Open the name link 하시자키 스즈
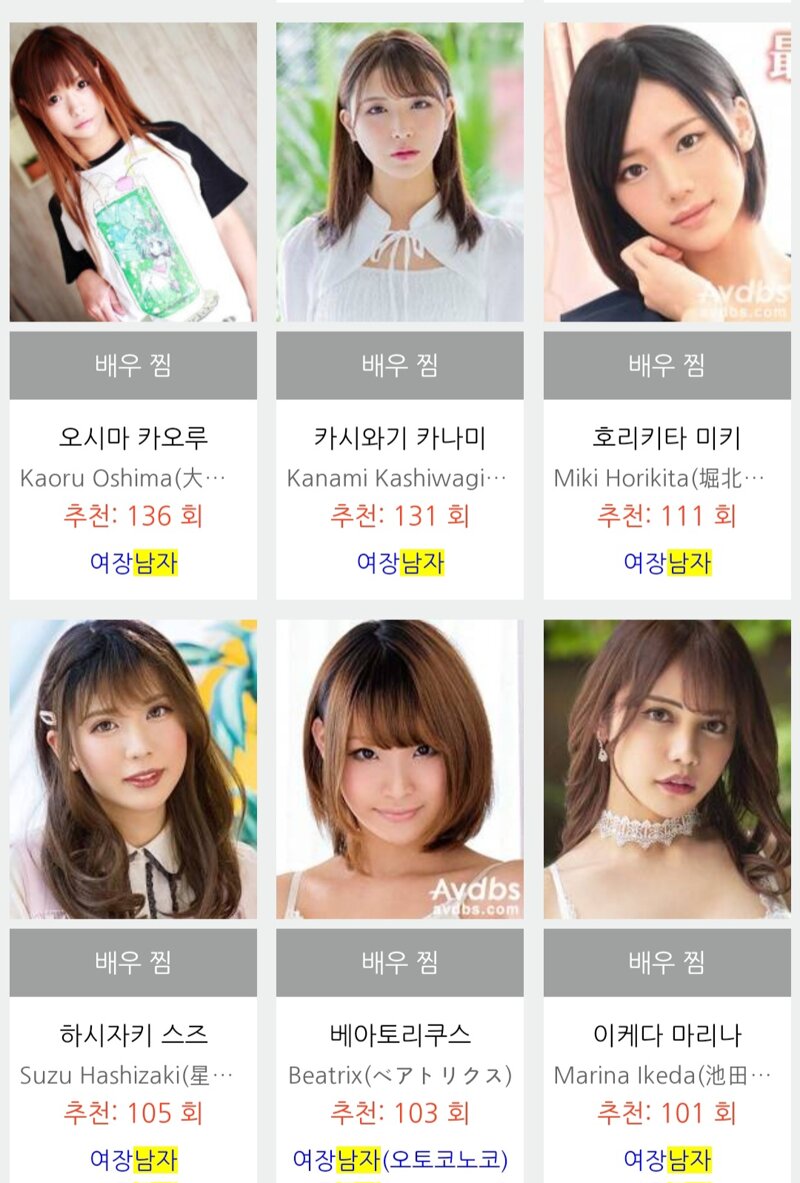This screenshot has width=800, height=1183. (x=133, y=1034)
